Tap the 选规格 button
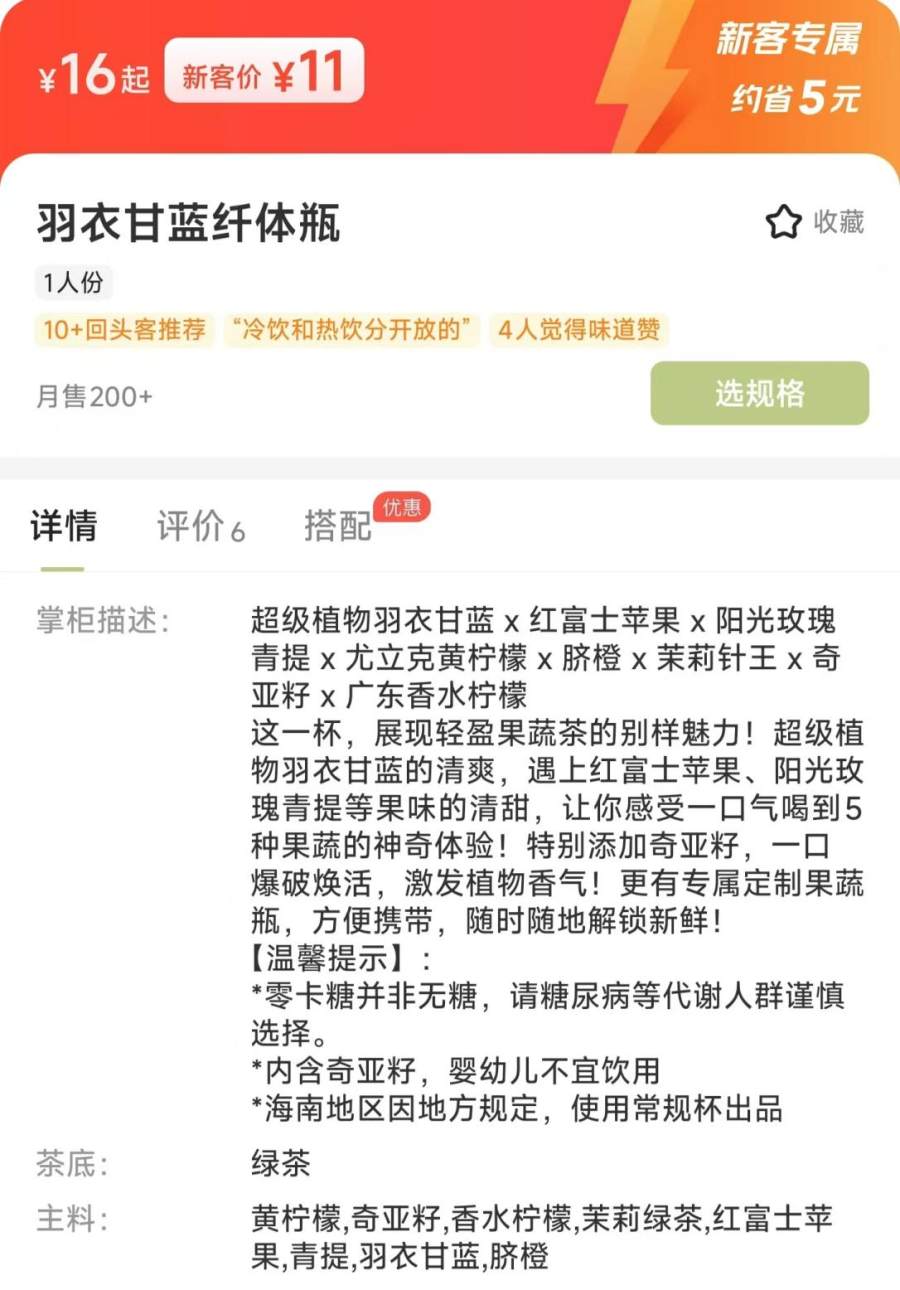900x1290 pixels. [x=759, y=393]
